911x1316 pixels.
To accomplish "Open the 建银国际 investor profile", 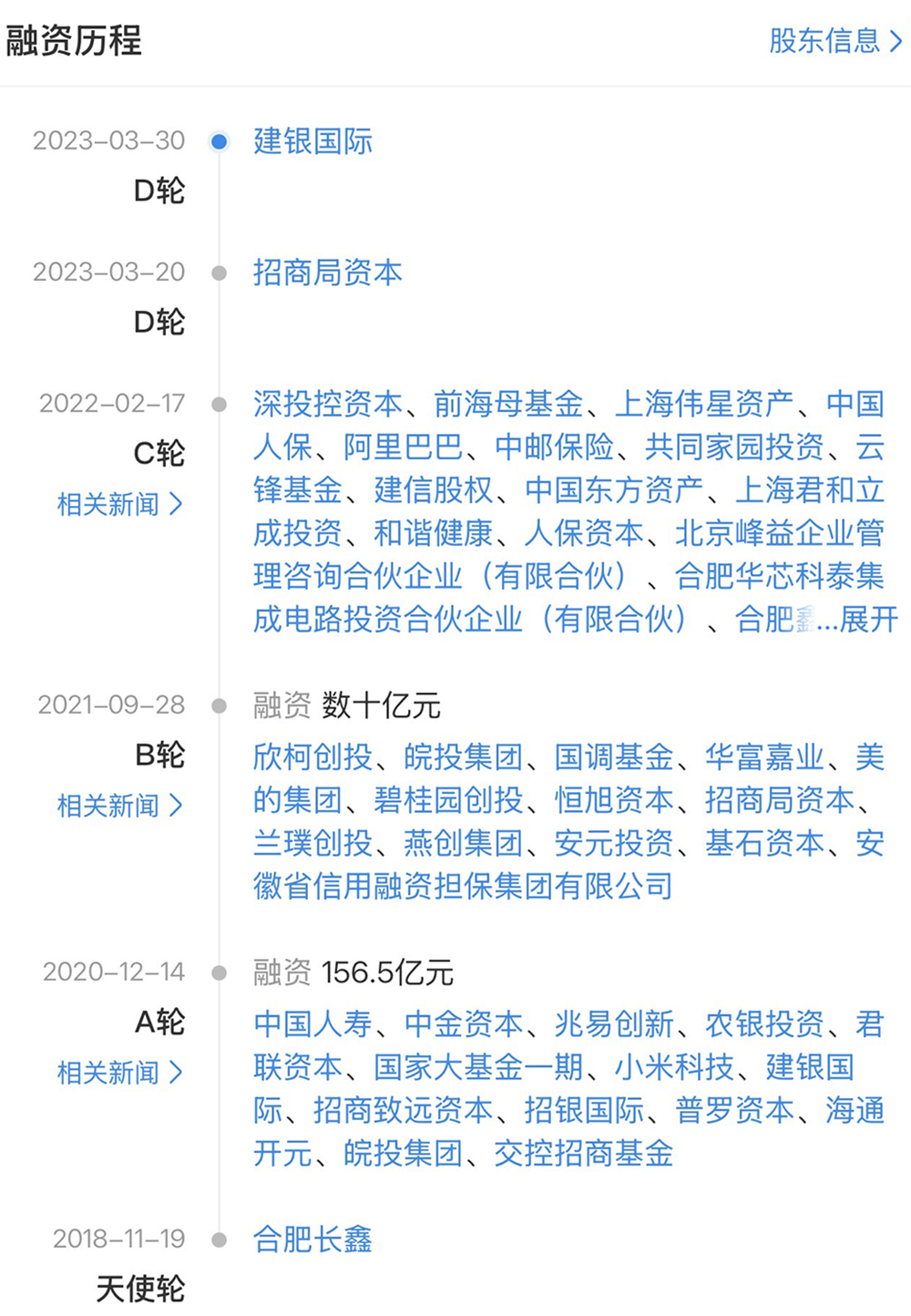I will point(312,142).
